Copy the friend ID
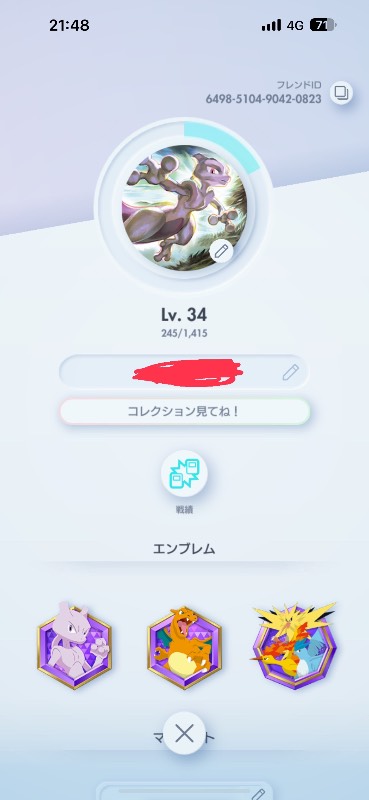369x800 pixels. click(341, 92)
